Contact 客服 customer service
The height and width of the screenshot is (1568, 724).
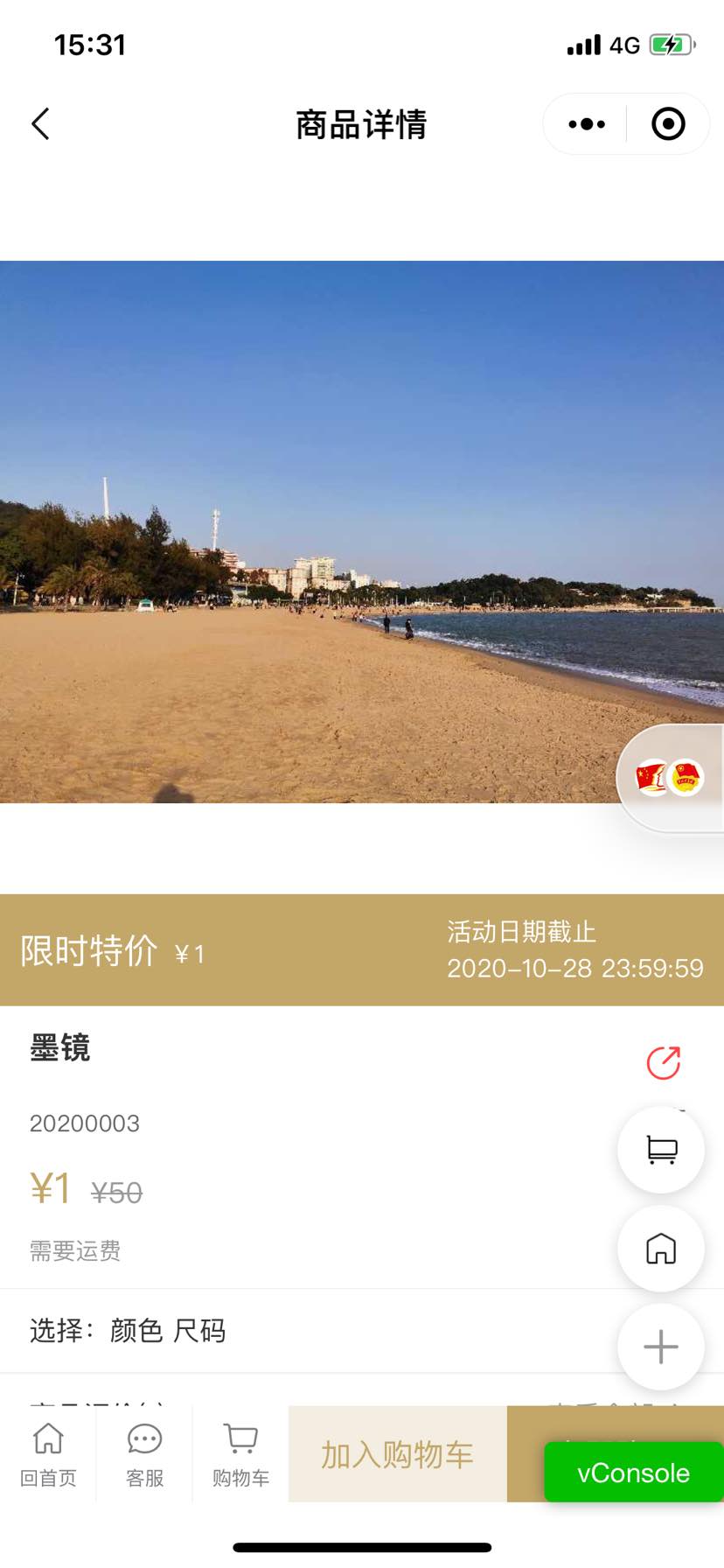tap(144, 1455)
